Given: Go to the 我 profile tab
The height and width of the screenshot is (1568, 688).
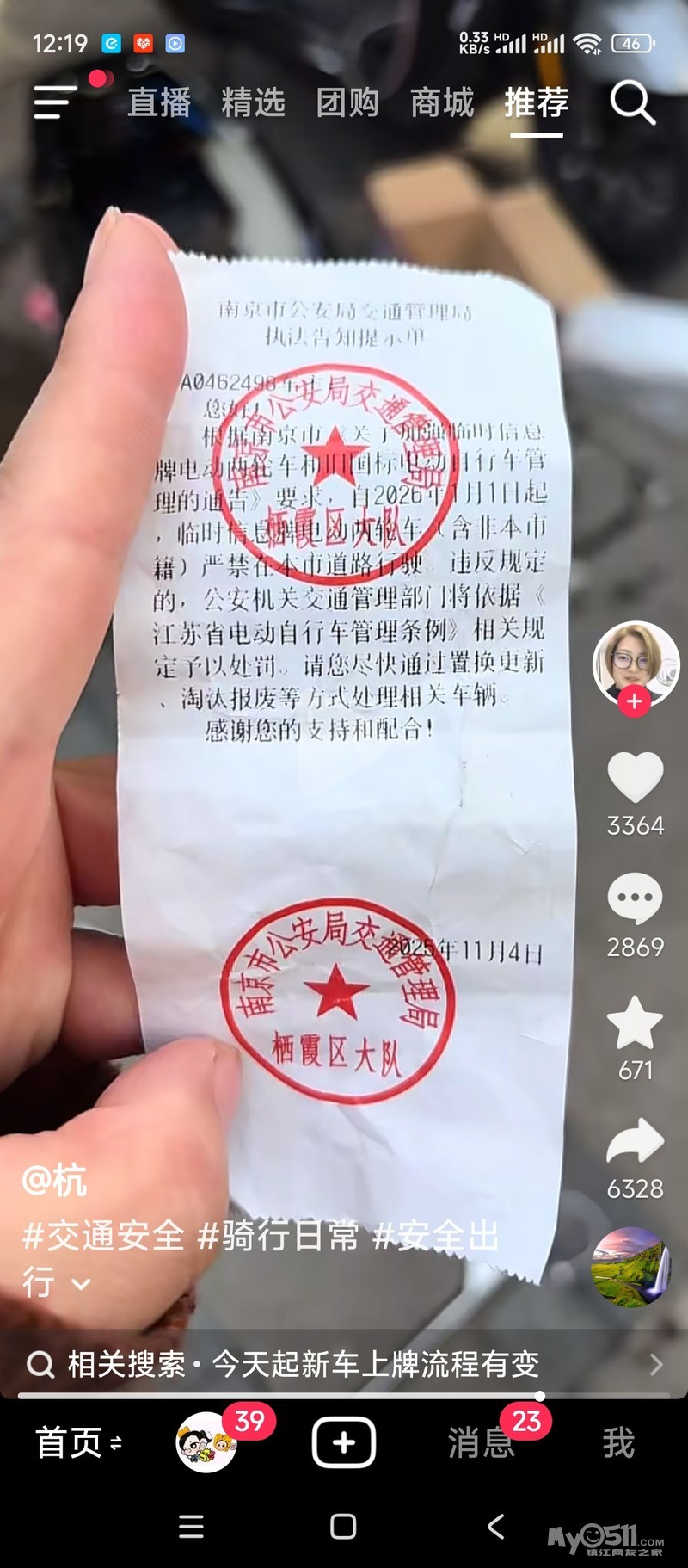Looking at the screenshot, I should coord(618,1442).
